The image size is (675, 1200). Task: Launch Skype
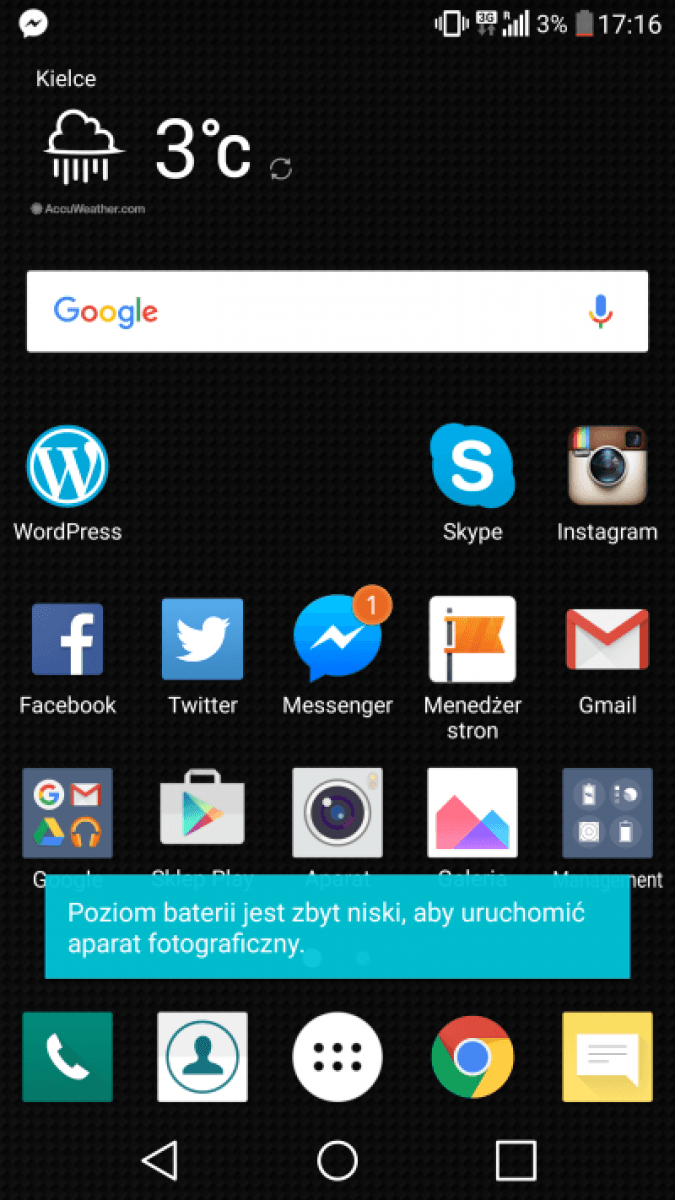472,466
